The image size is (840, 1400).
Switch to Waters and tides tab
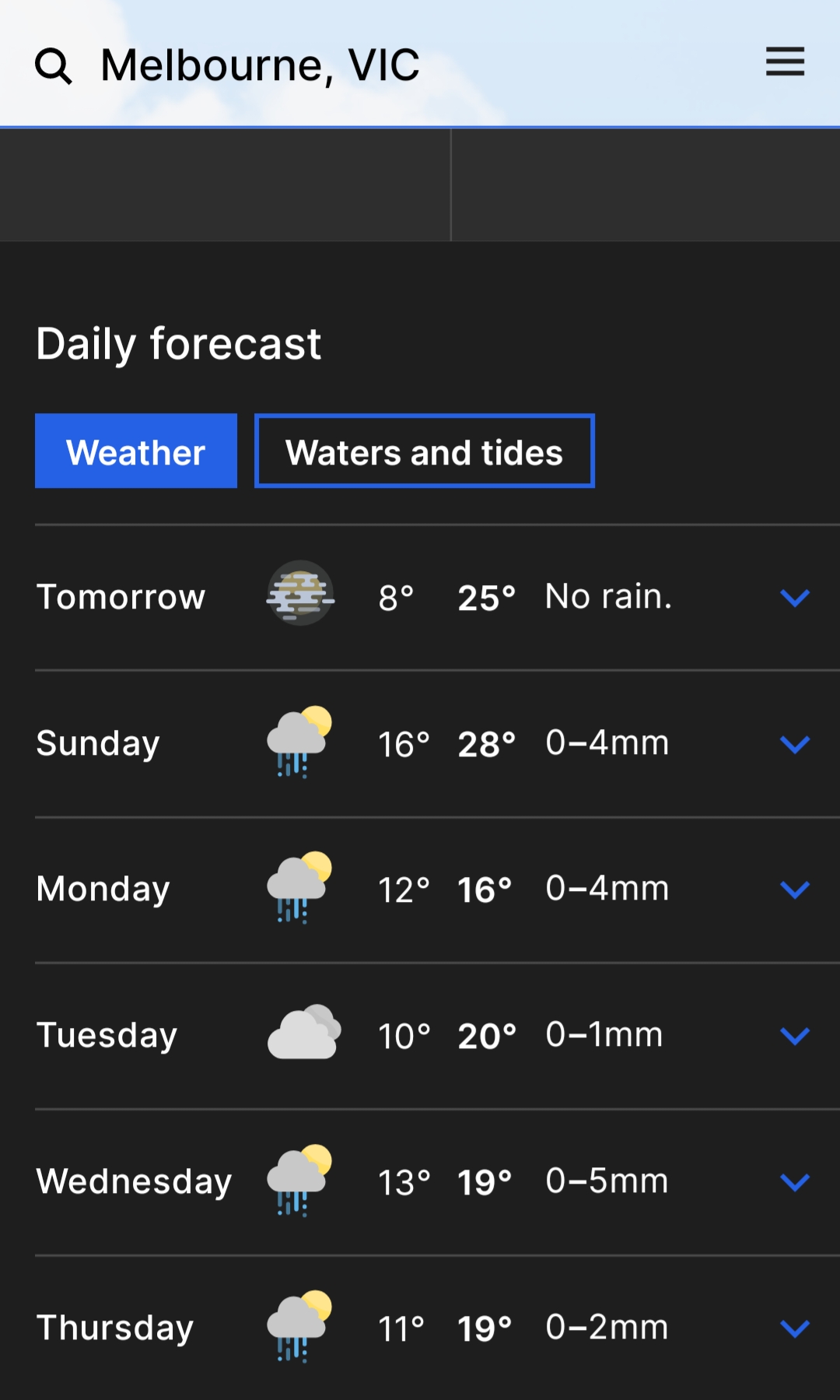pyautogui.click(x=424, y=451)
